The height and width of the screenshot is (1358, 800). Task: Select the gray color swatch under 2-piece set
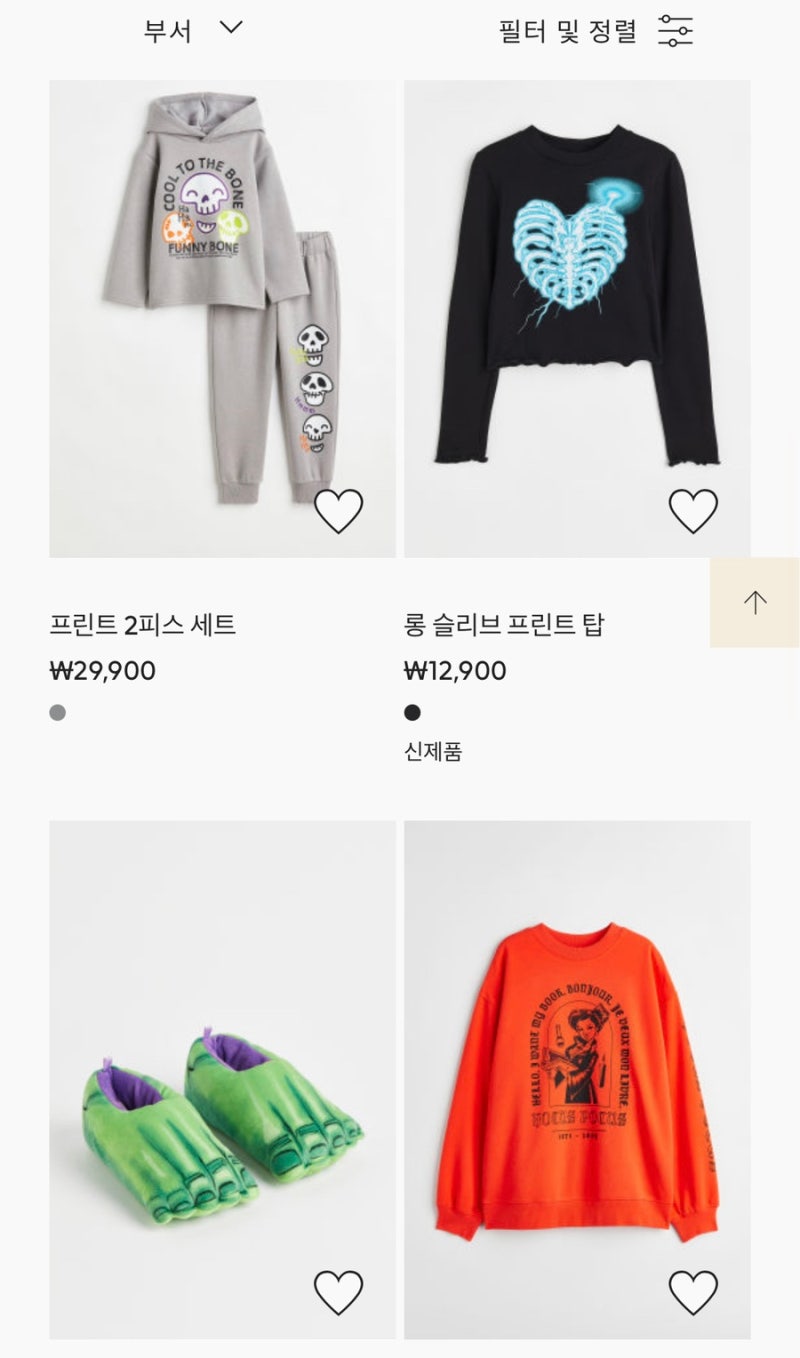pyautogui.click(x=59, y=714)
